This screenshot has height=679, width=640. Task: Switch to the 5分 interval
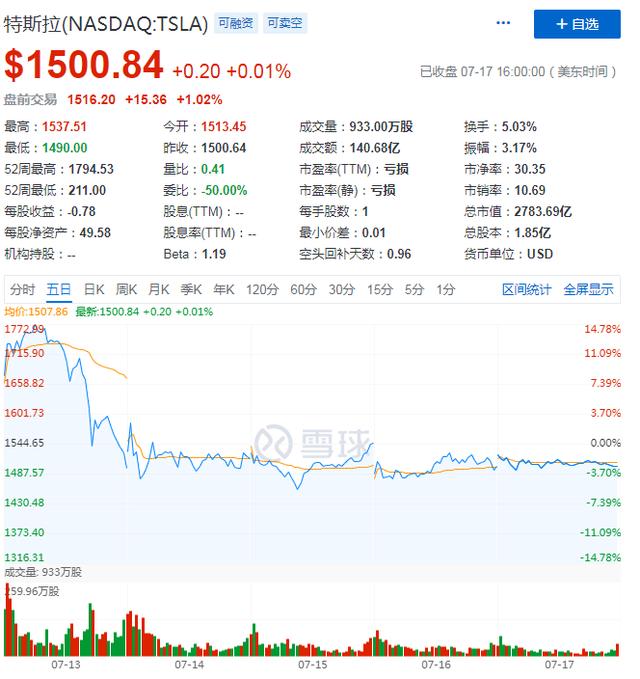(x=414, y=290)
